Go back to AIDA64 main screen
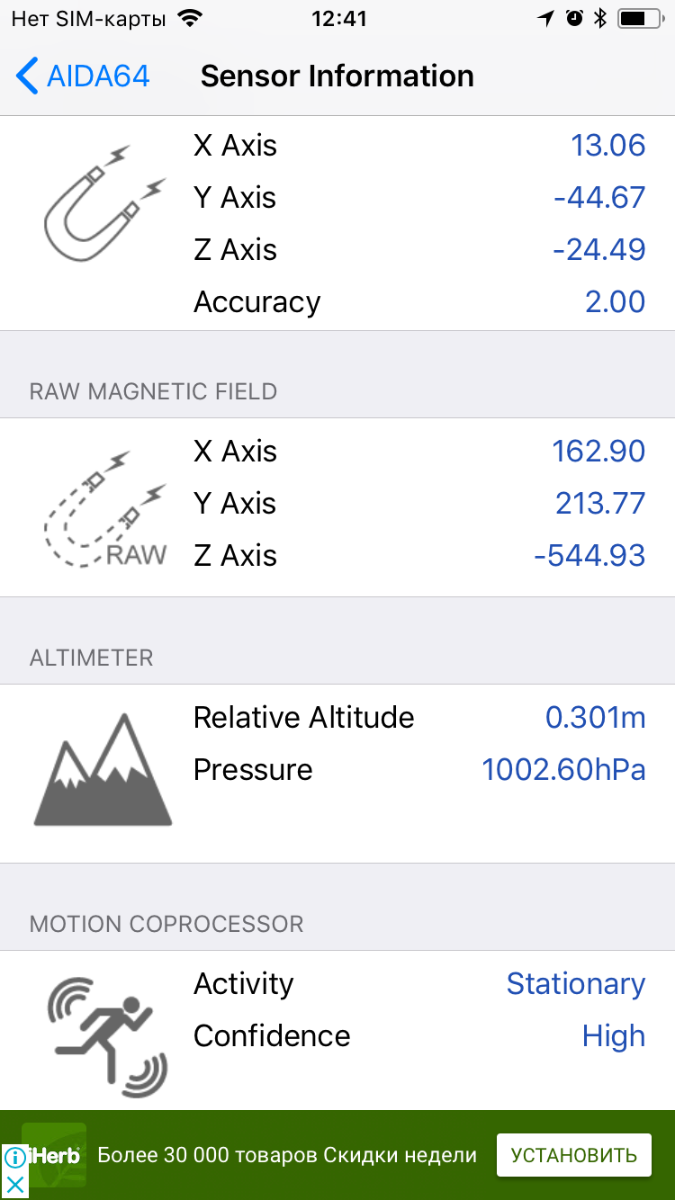The width and height of the screenshot is (675, 1200). 83,76
